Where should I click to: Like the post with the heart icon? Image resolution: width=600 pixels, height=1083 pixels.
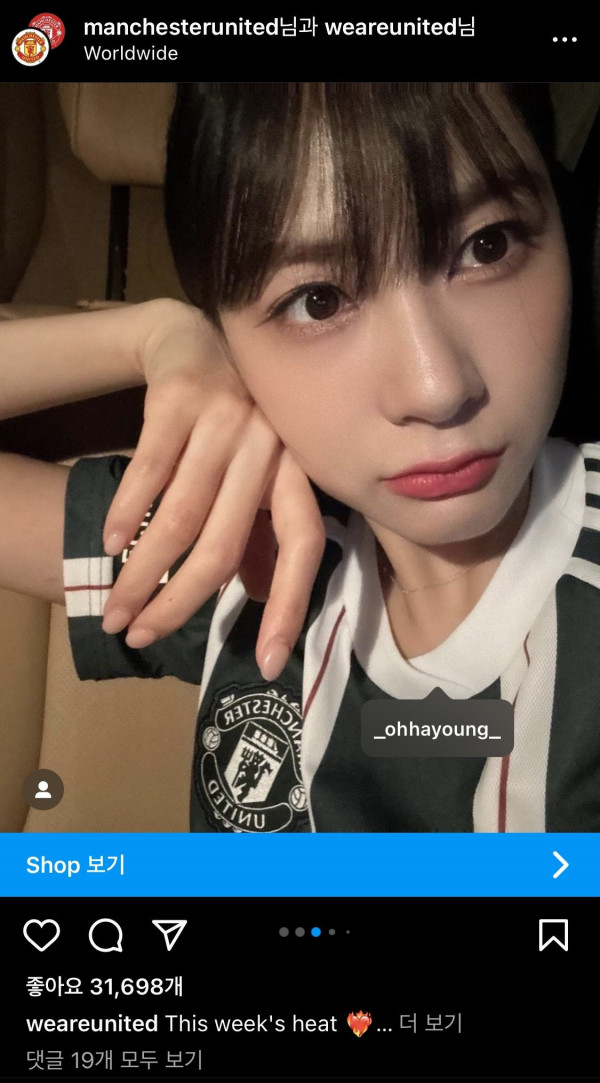41,936
